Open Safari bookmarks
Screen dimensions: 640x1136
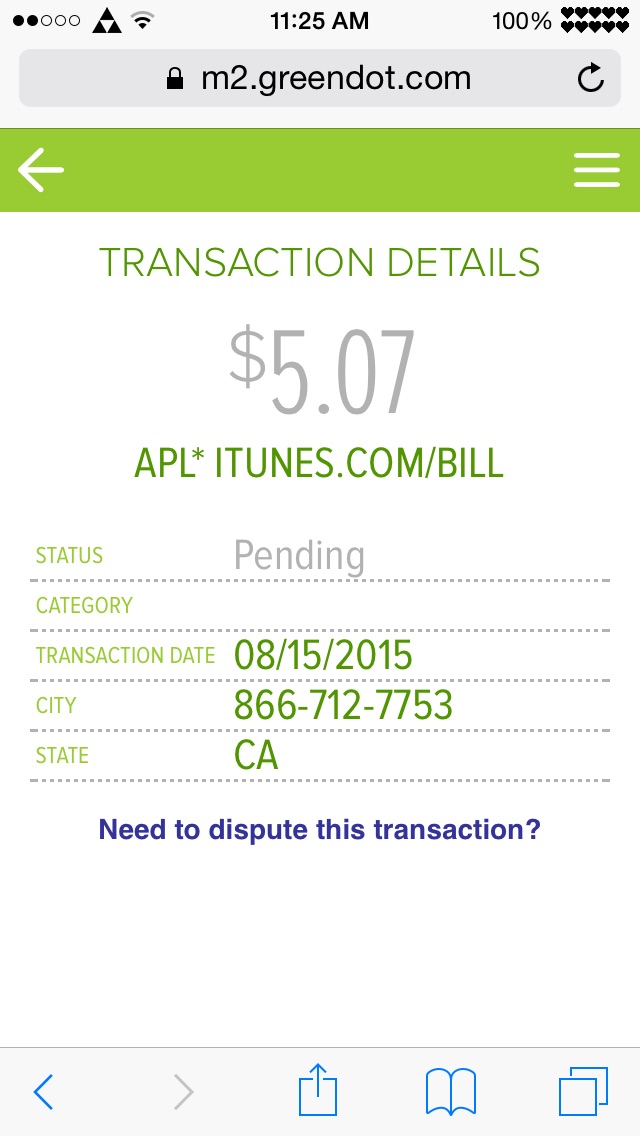click(451, 1092)
